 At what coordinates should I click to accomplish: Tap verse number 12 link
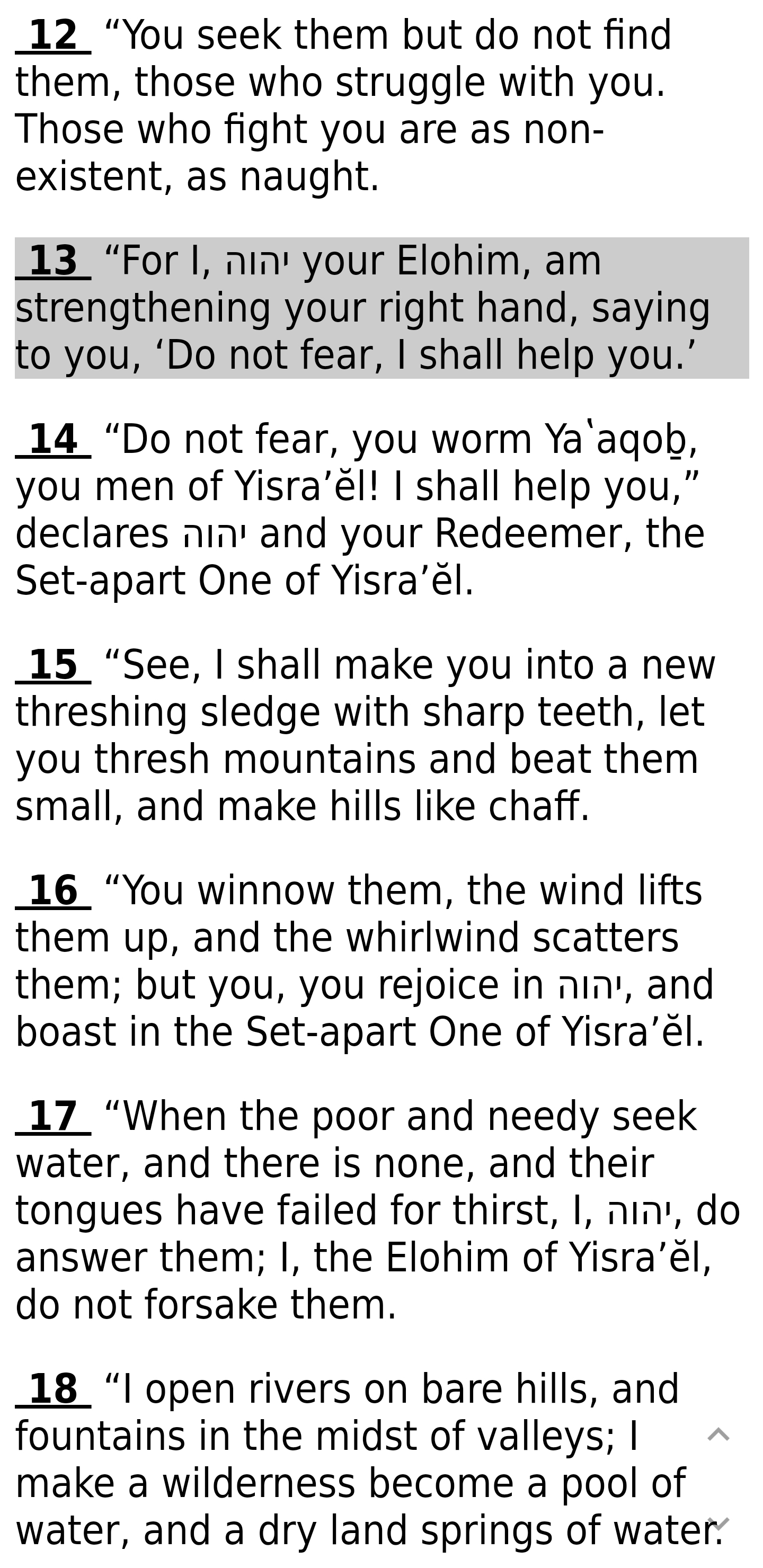pyautogui.click(x=53, y=35)
